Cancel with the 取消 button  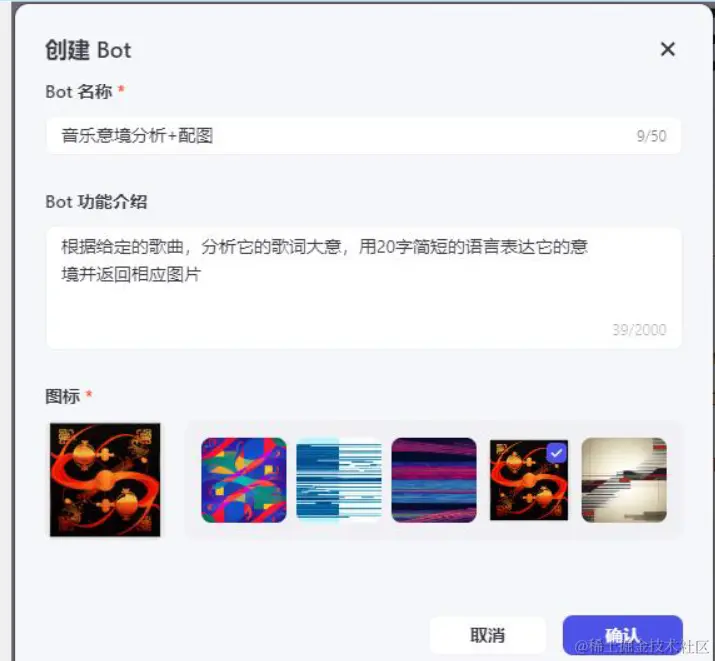(x=487, y=635)
